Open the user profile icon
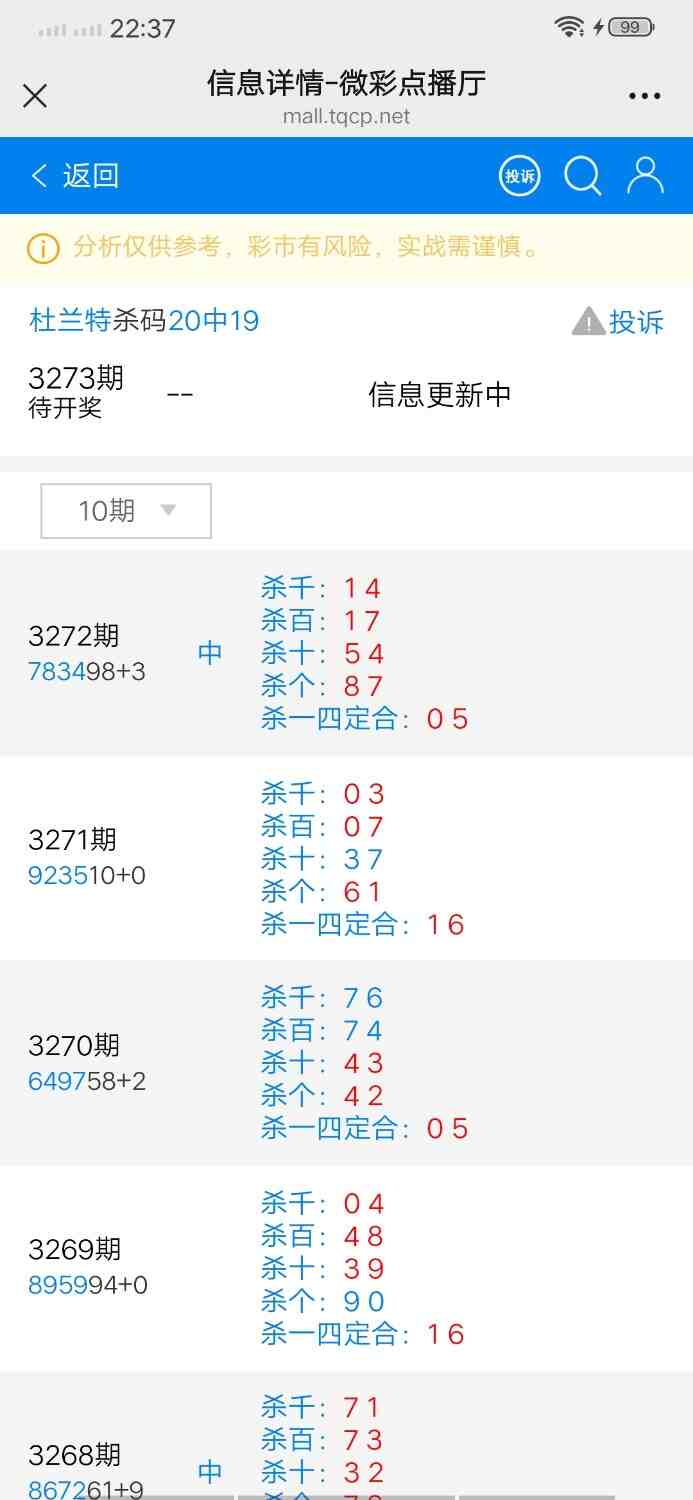Screen dimensions: 693x1500 [645, 176]
